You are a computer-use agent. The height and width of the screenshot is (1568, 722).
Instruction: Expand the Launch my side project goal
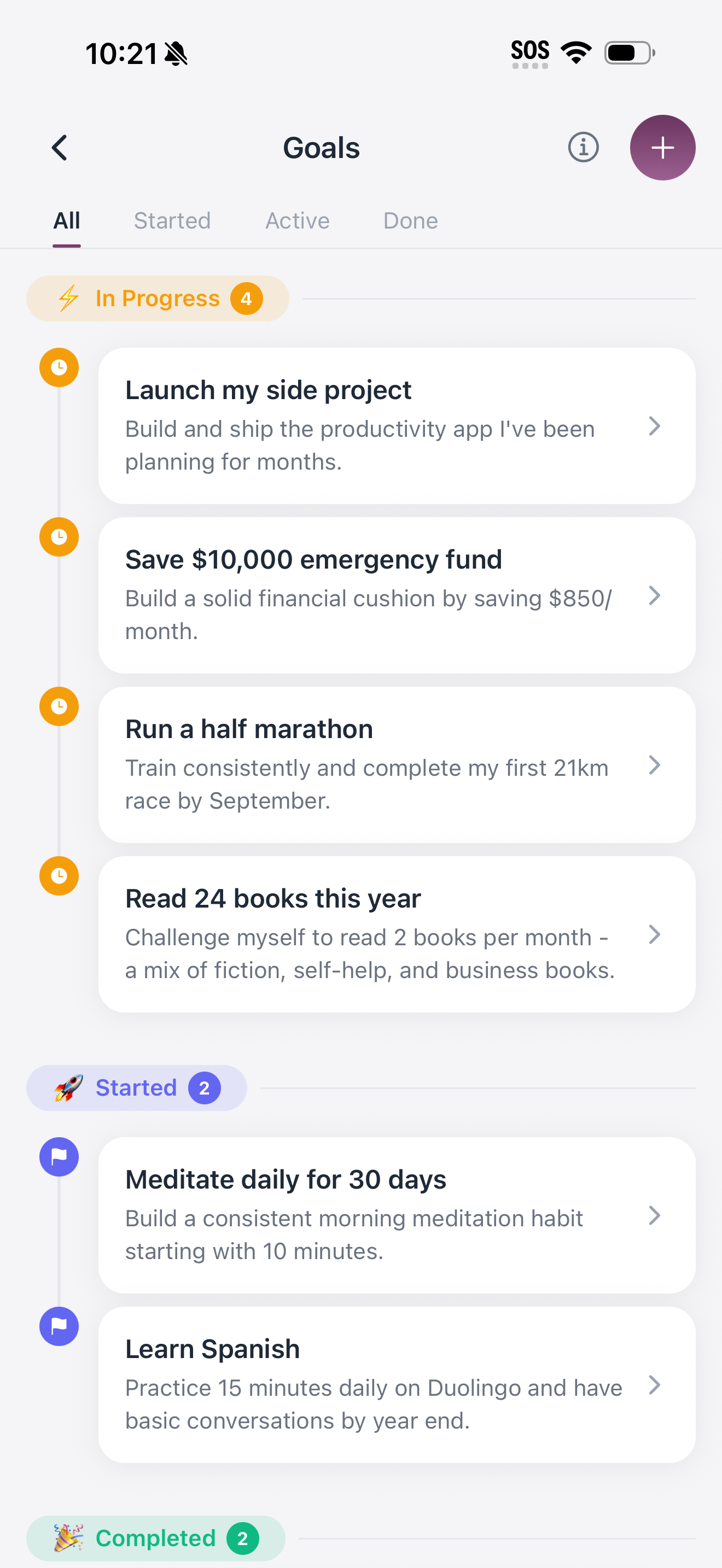point(654,426)
